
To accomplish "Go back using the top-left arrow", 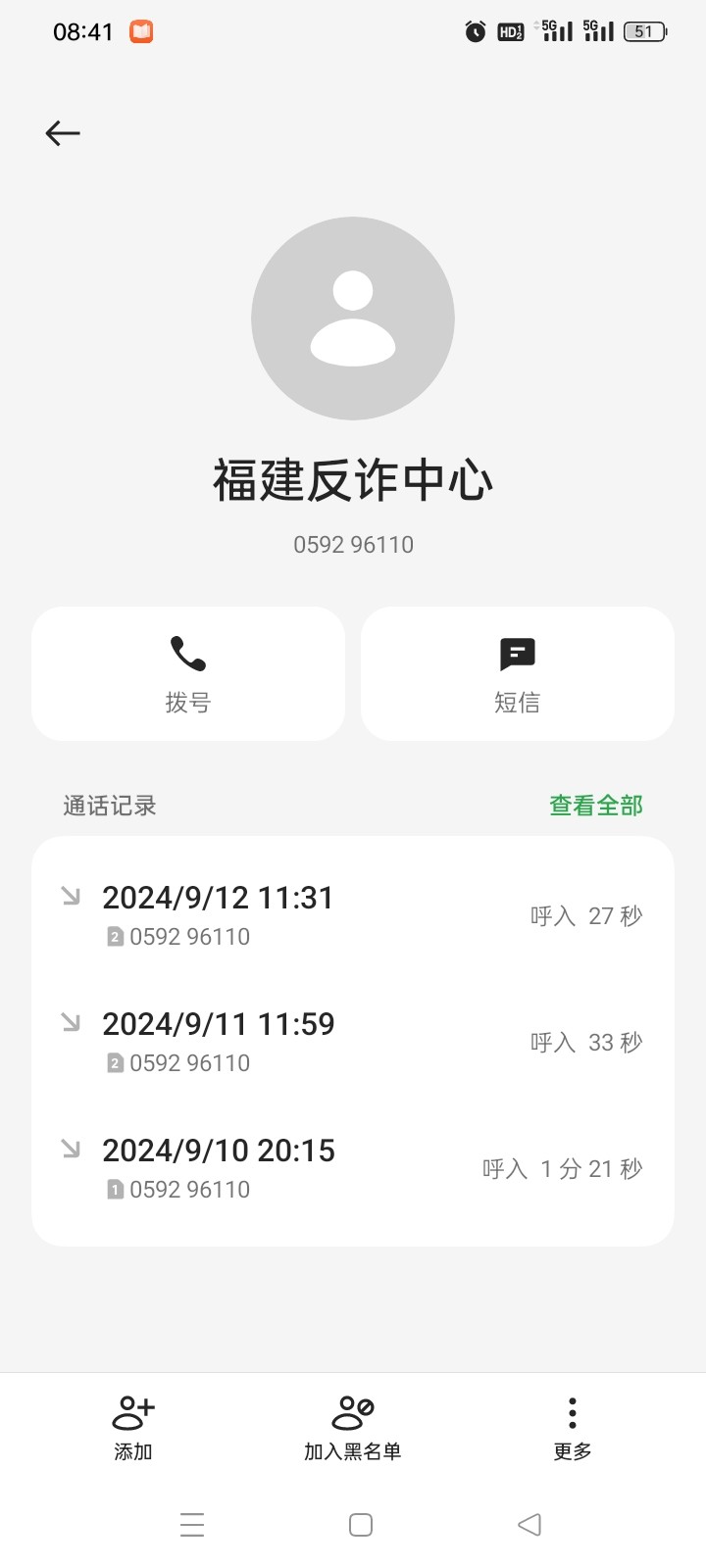I will (63, 133).
